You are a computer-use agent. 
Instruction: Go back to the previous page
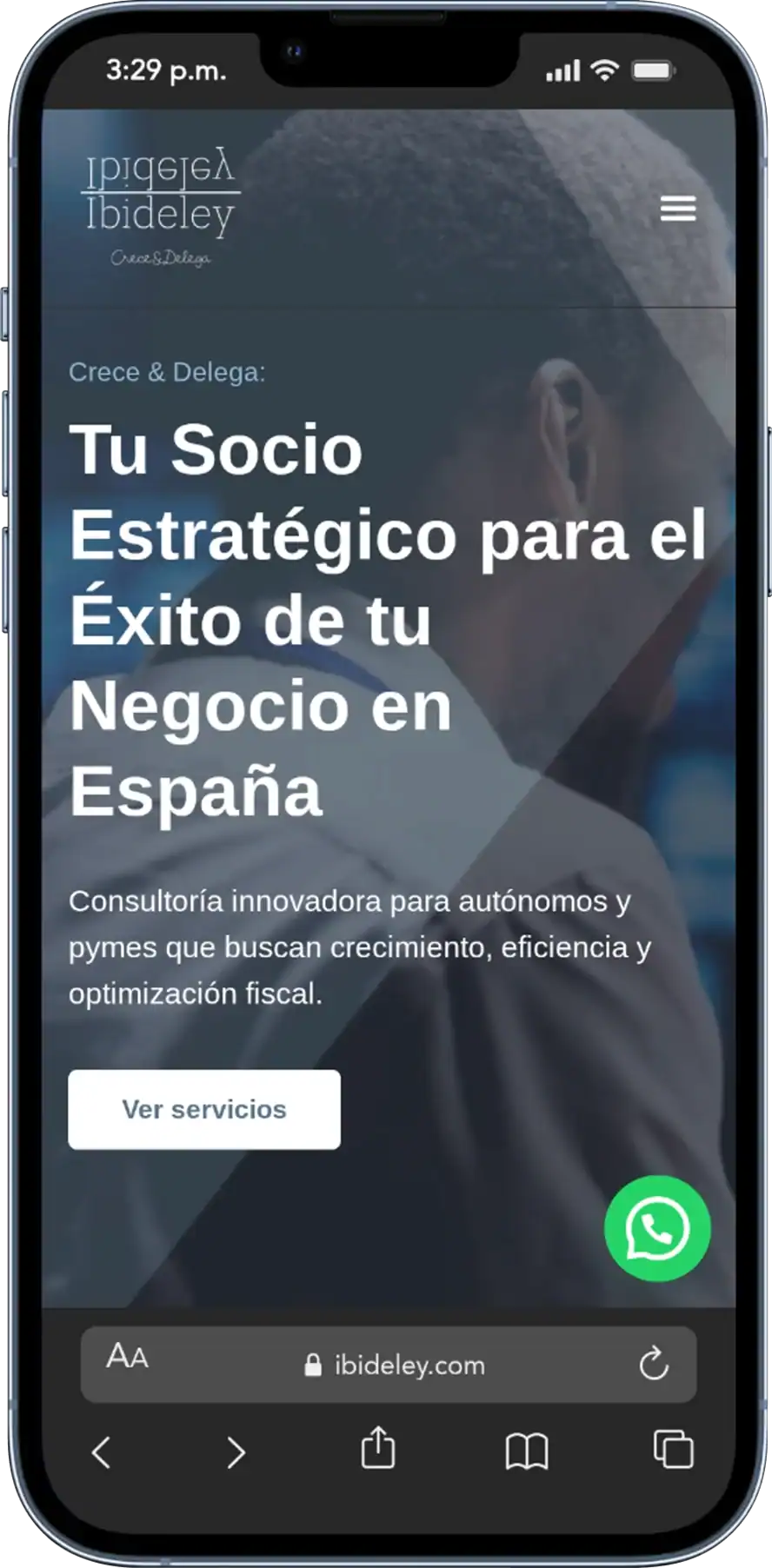(x=102, y=1452)
